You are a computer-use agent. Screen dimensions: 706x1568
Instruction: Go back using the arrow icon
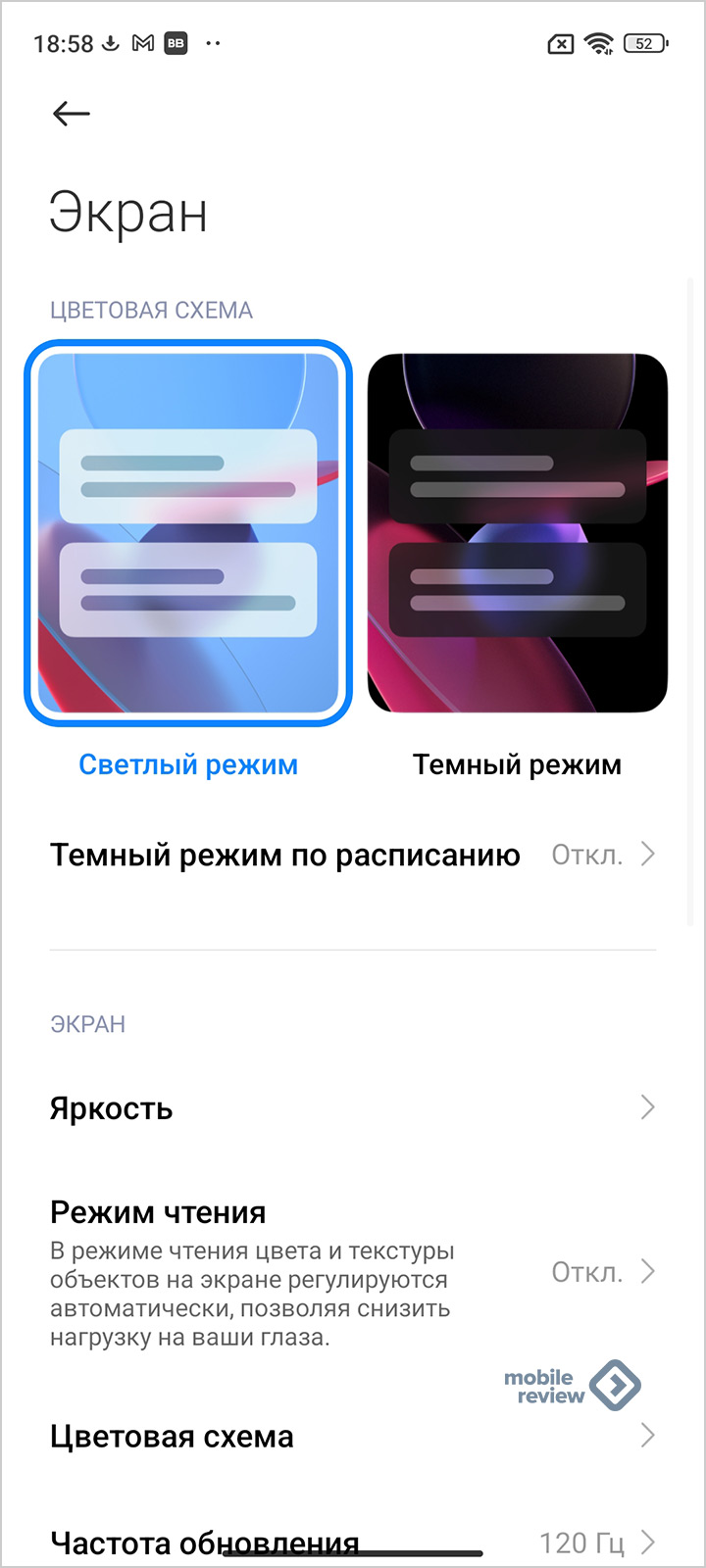coord(71,114)
